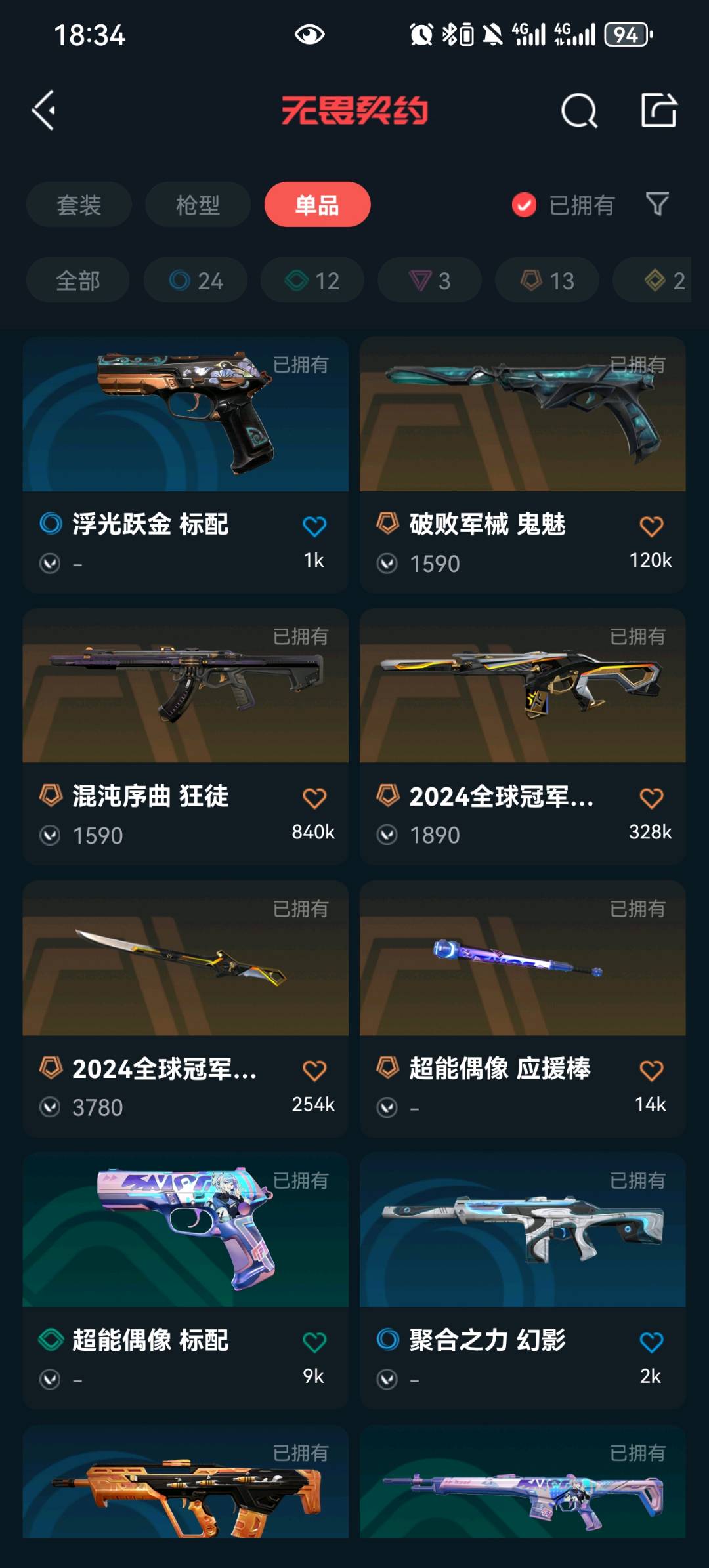Filter by the orange tier chip 13
The image size is (709, 1568).
point(547,281)
